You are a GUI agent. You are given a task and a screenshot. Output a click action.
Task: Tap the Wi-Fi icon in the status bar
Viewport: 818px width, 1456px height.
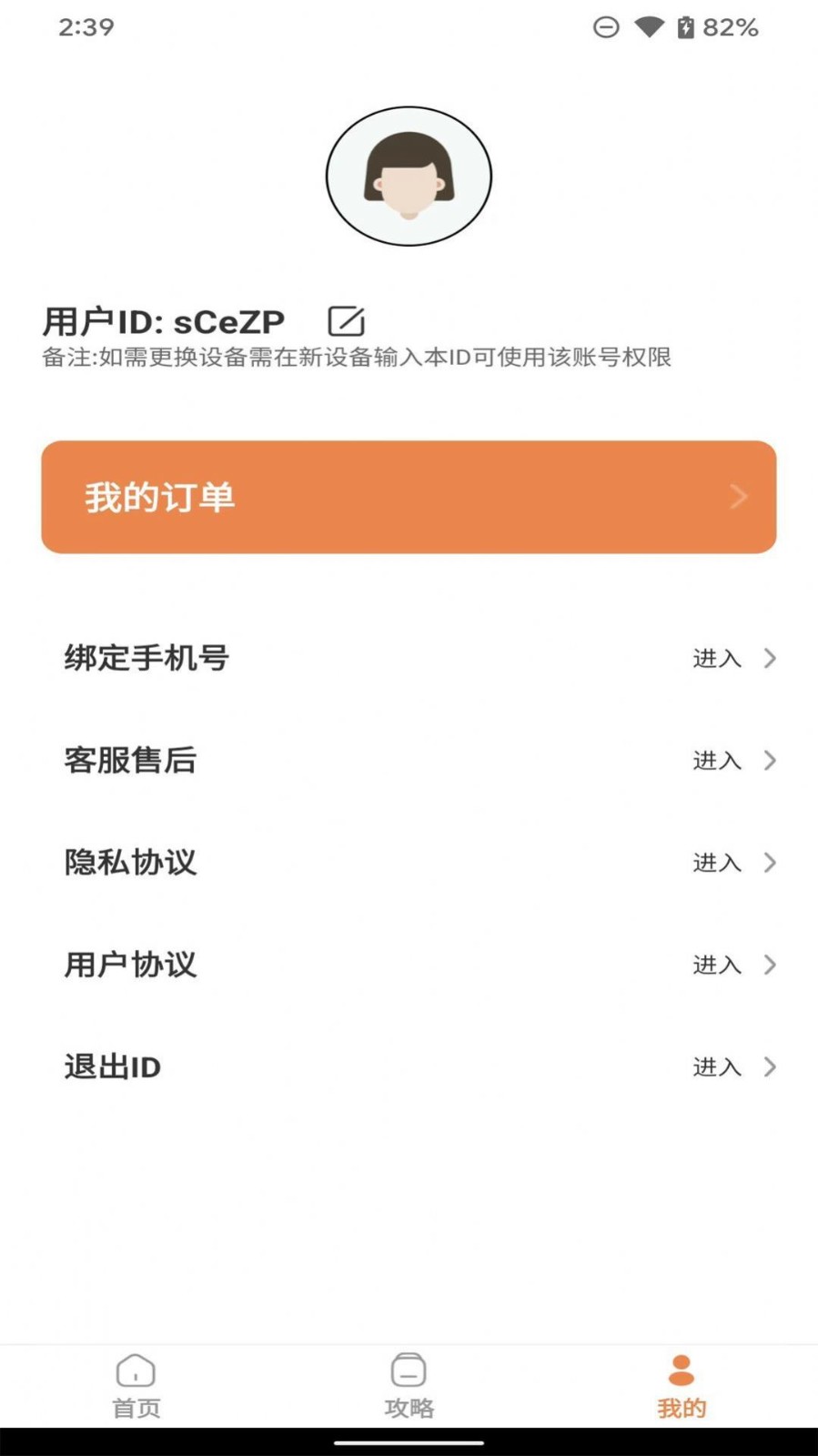[647, 27]
